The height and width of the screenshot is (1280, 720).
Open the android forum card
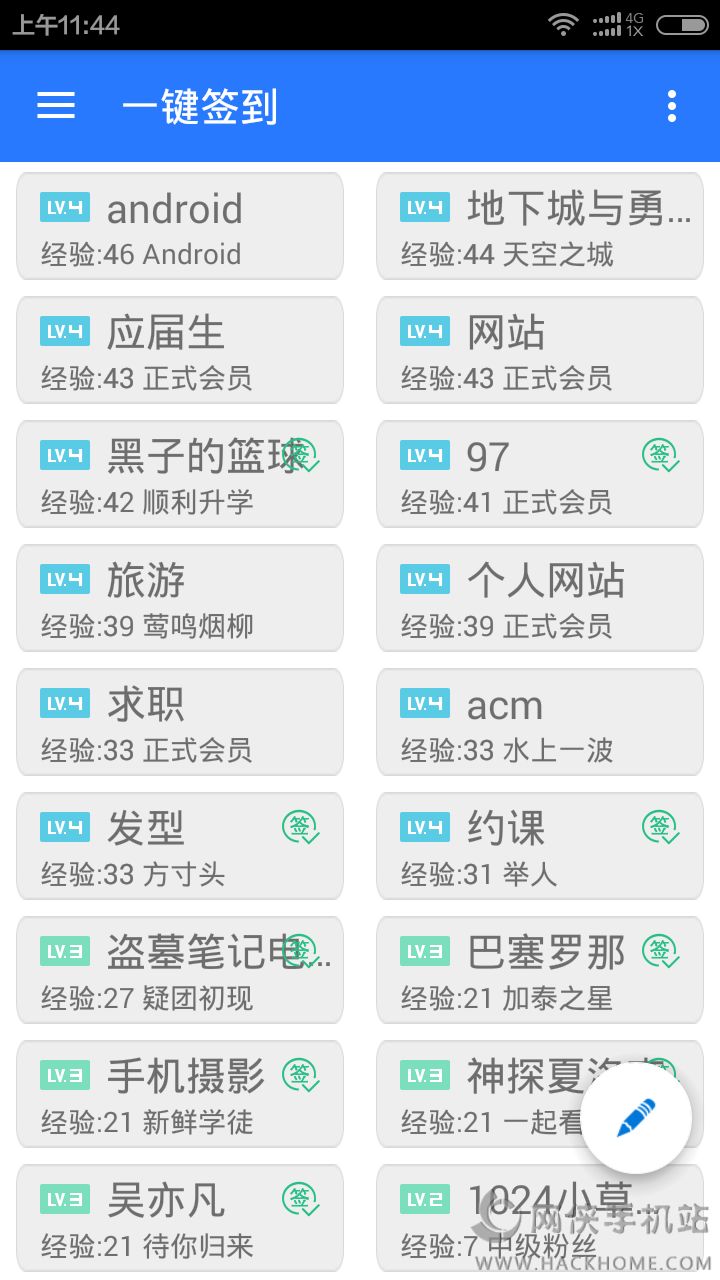180,226
